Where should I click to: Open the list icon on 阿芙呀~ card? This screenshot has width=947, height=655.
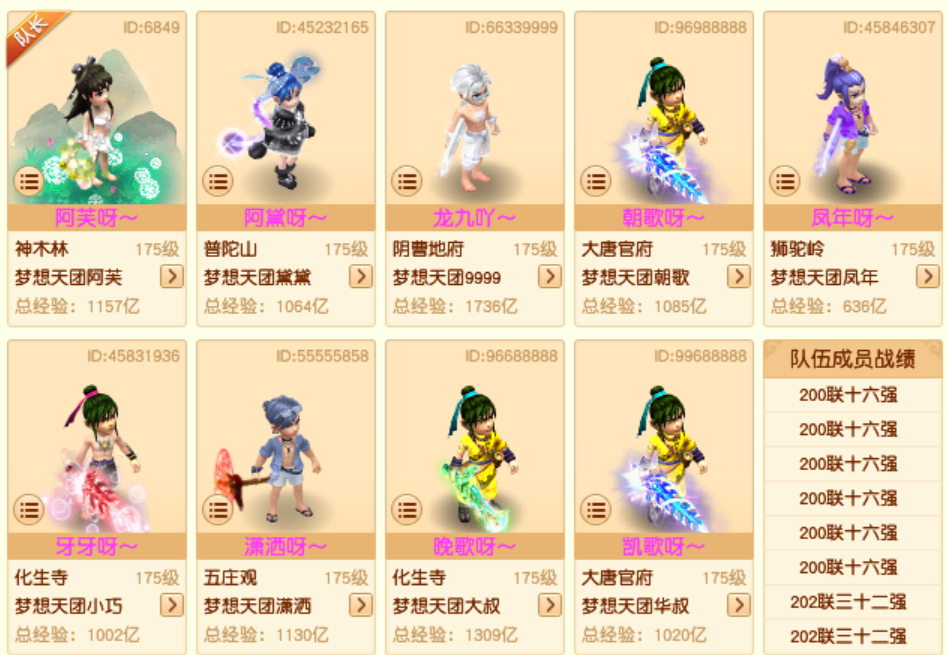[28, 181]
